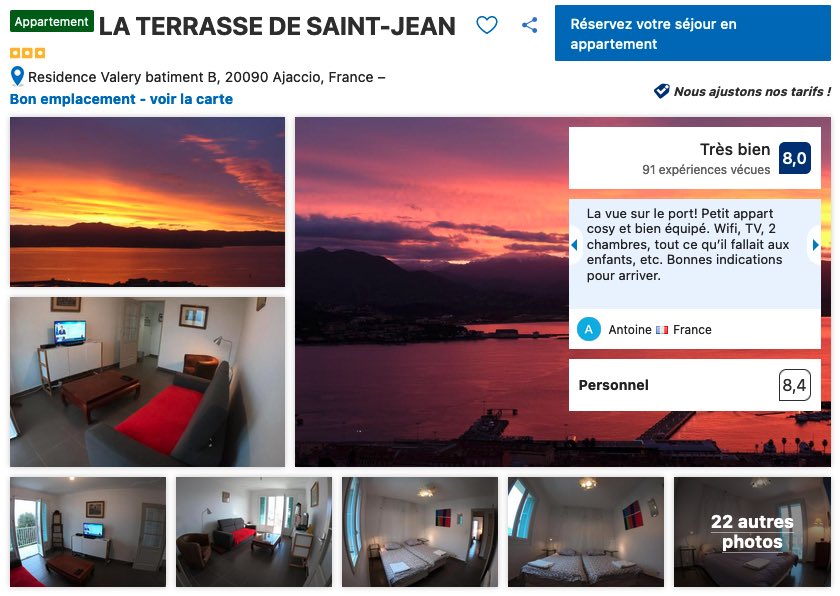
Task: View the living room with red rug photo
Action: point(147,381)
